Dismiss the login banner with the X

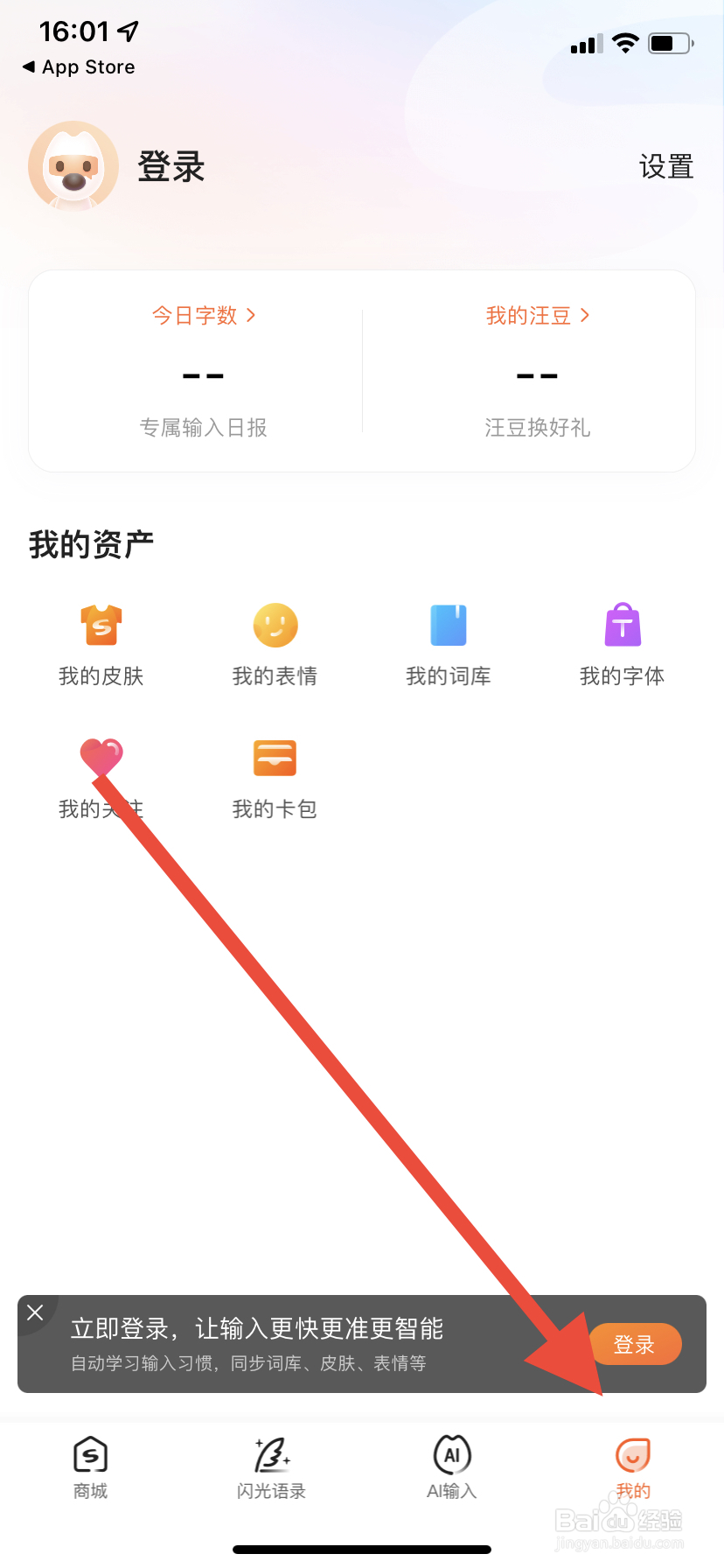[36, 1312]
